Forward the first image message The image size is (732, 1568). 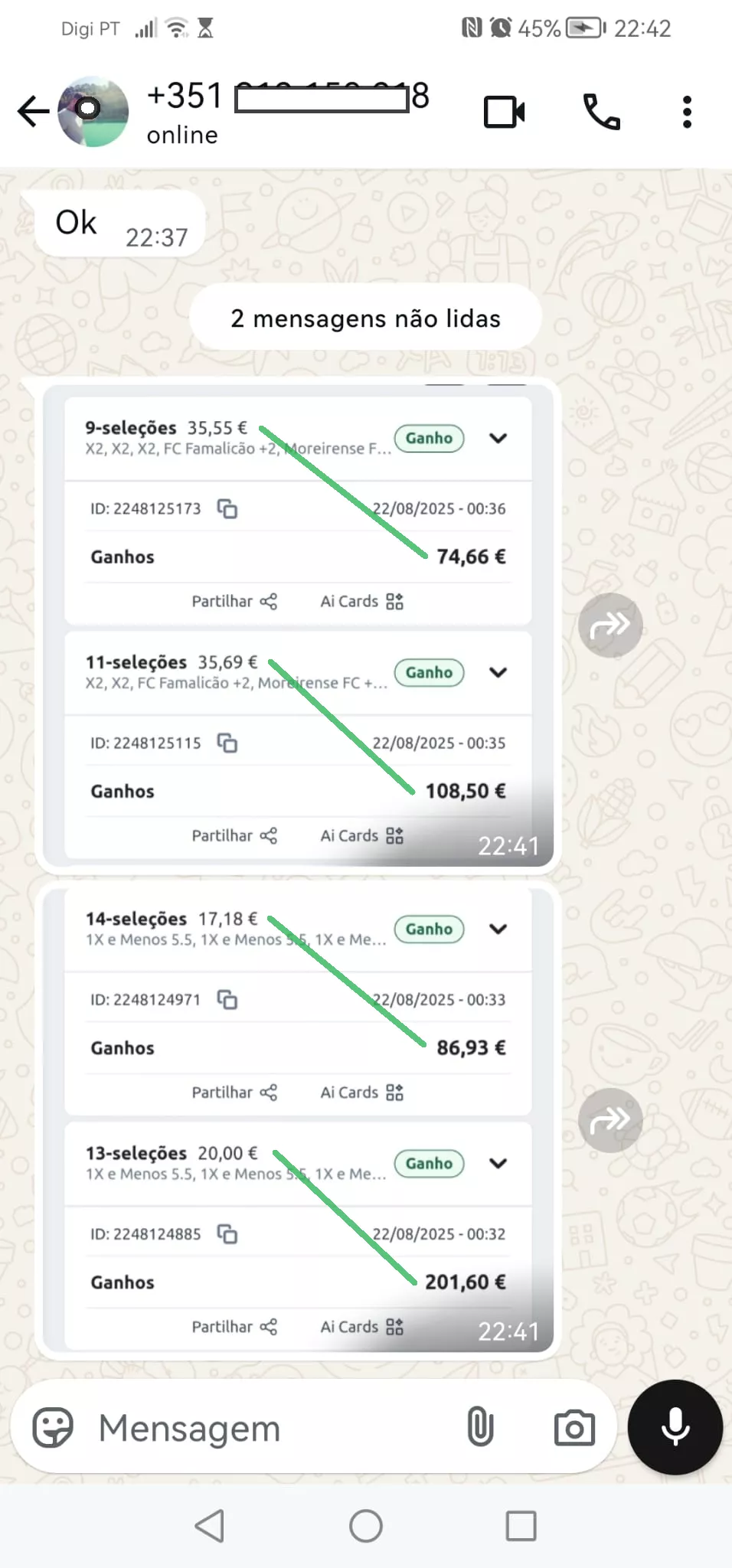[609, 626]
